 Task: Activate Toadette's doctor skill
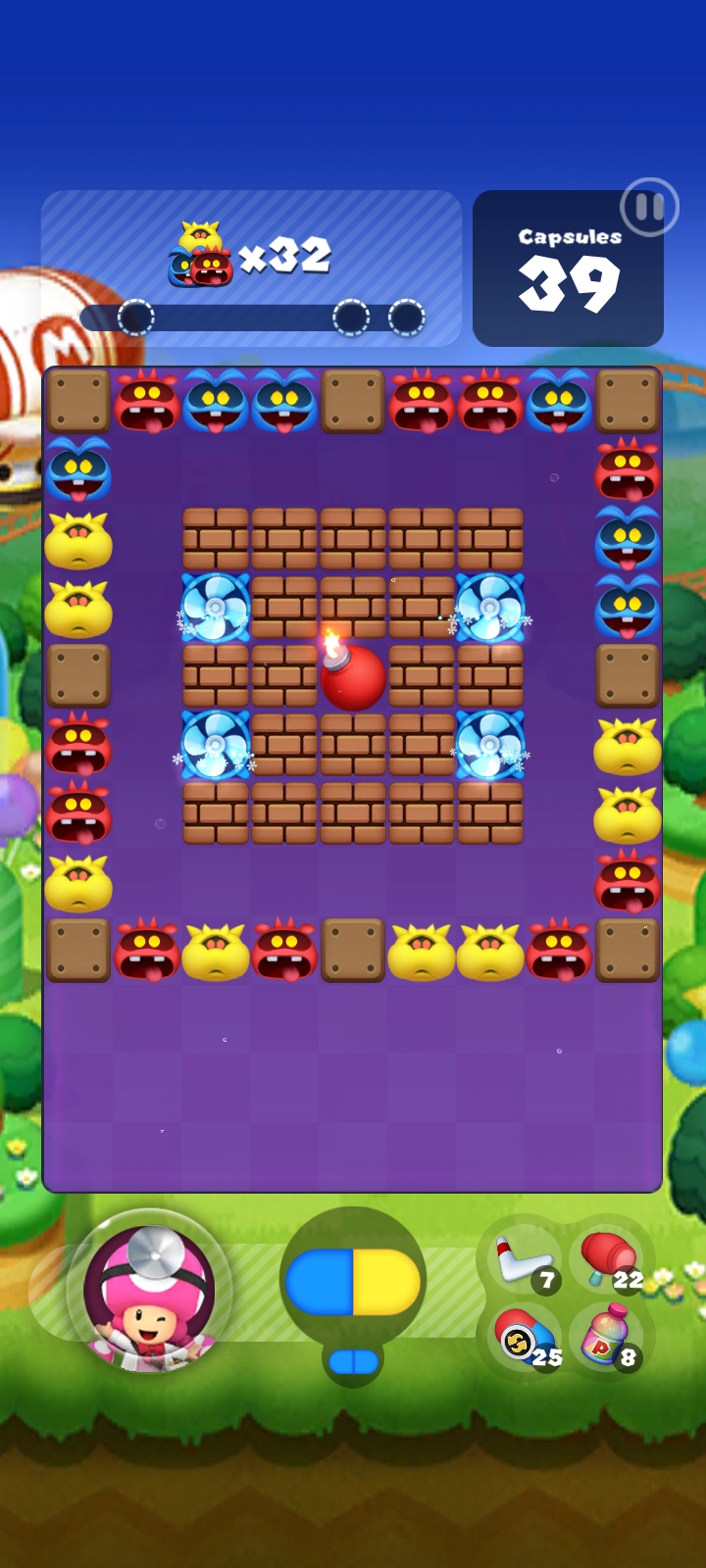pyautogui.click(x=149, y=1294)
